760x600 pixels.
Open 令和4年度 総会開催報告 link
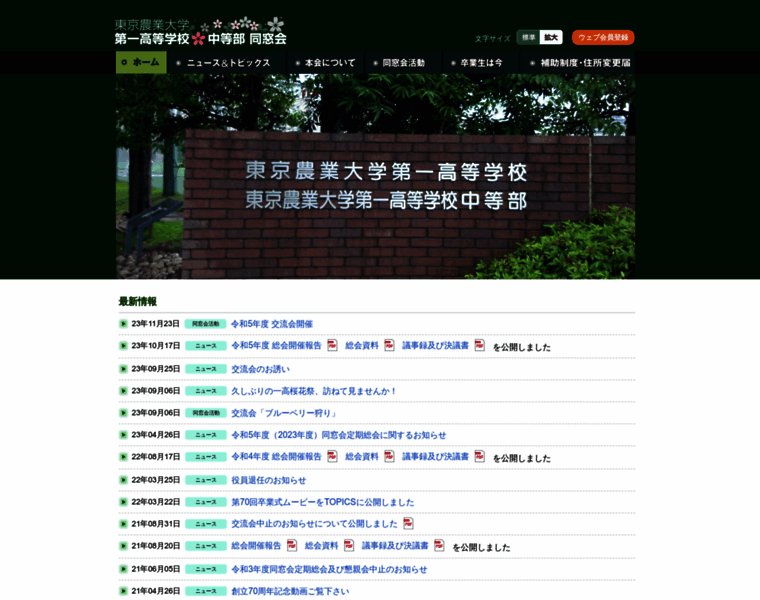[x=277, y=457]
